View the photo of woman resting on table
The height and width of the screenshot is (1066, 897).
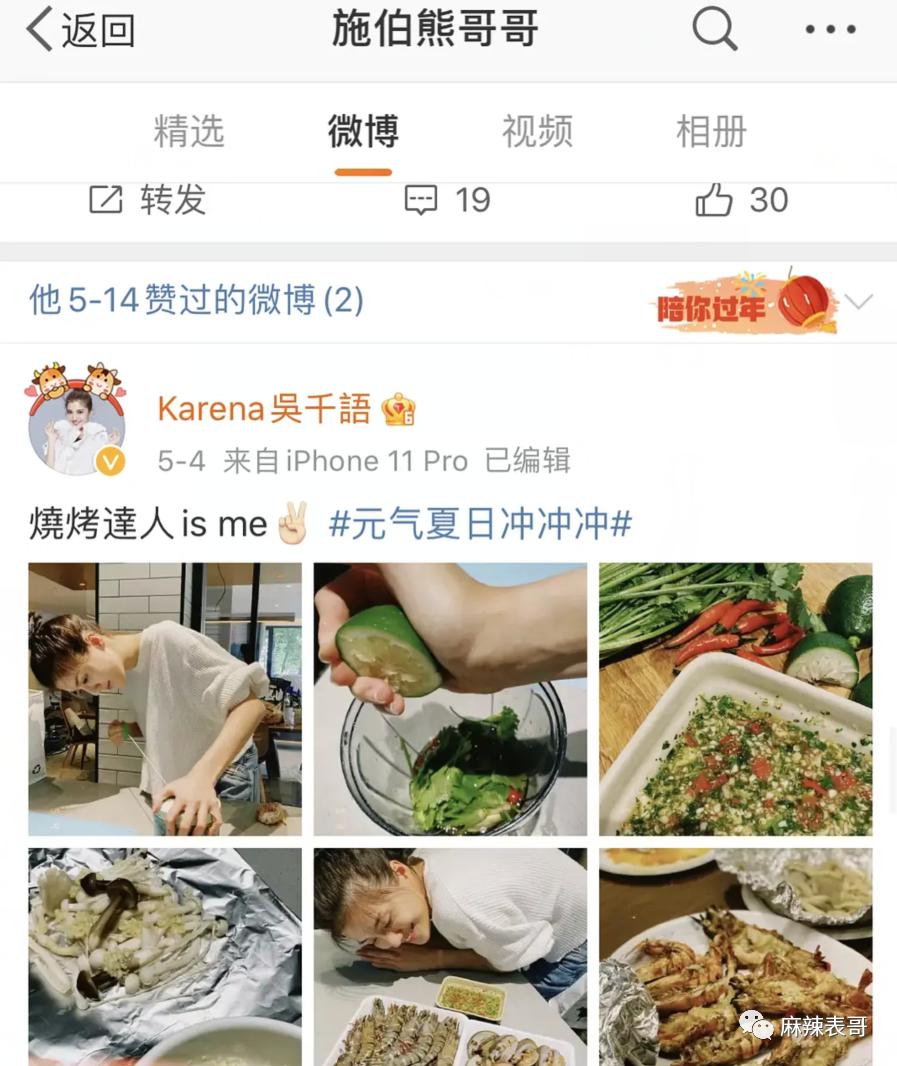pos(450,956)
